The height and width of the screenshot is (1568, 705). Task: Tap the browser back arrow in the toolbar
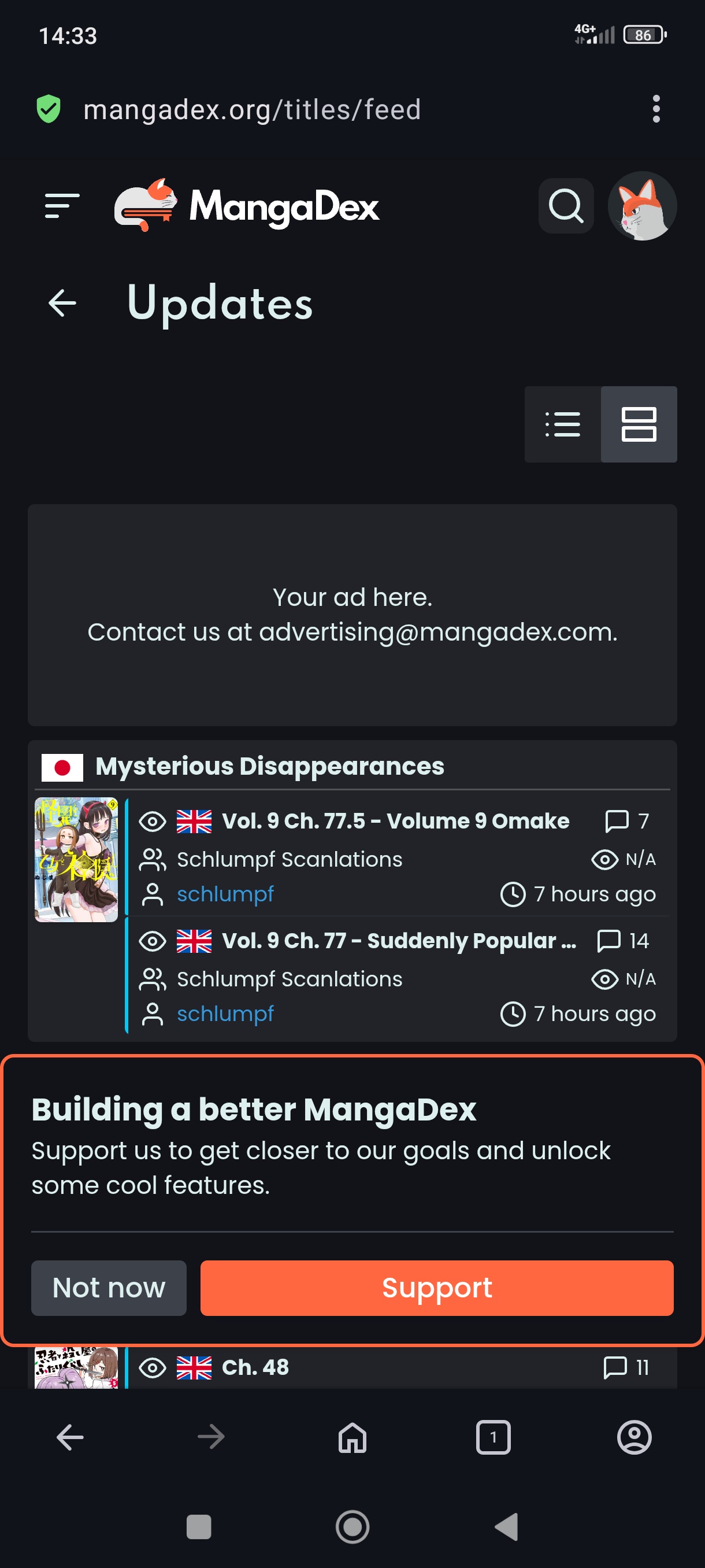pyautogui.click(x=70, y=1438)
